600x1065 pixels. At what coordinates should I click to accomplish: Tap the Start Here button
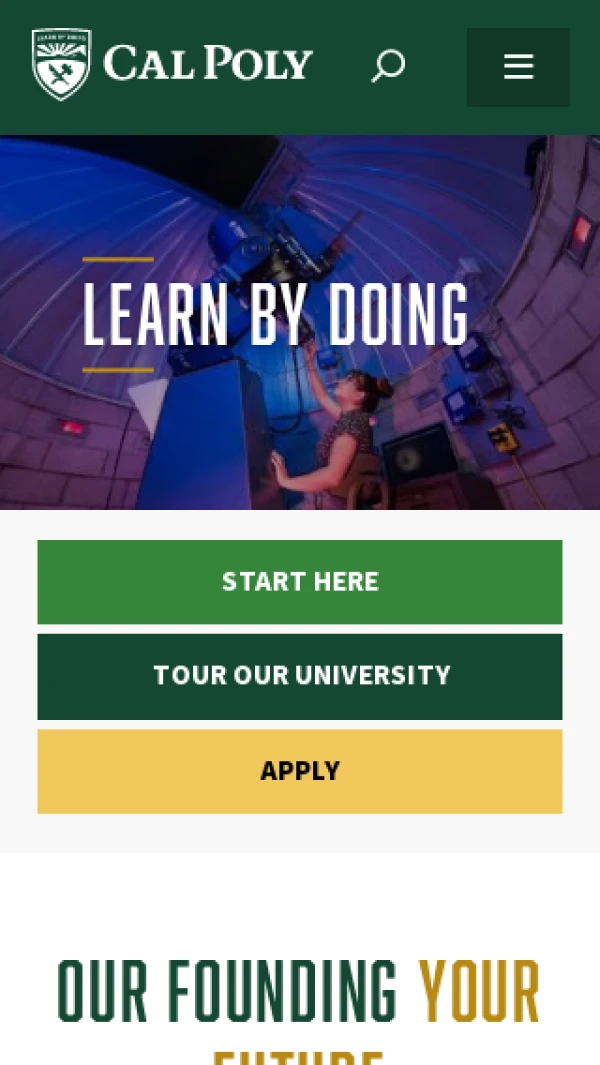pyautogui.click(x=300, y=582)
